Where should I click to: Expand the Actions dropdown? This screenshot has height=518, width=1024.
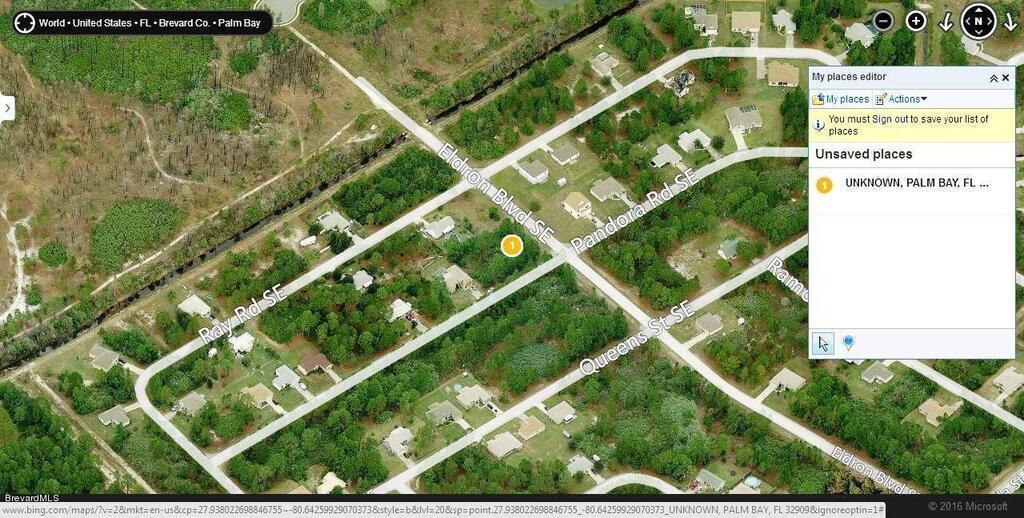tap(902, 99)
